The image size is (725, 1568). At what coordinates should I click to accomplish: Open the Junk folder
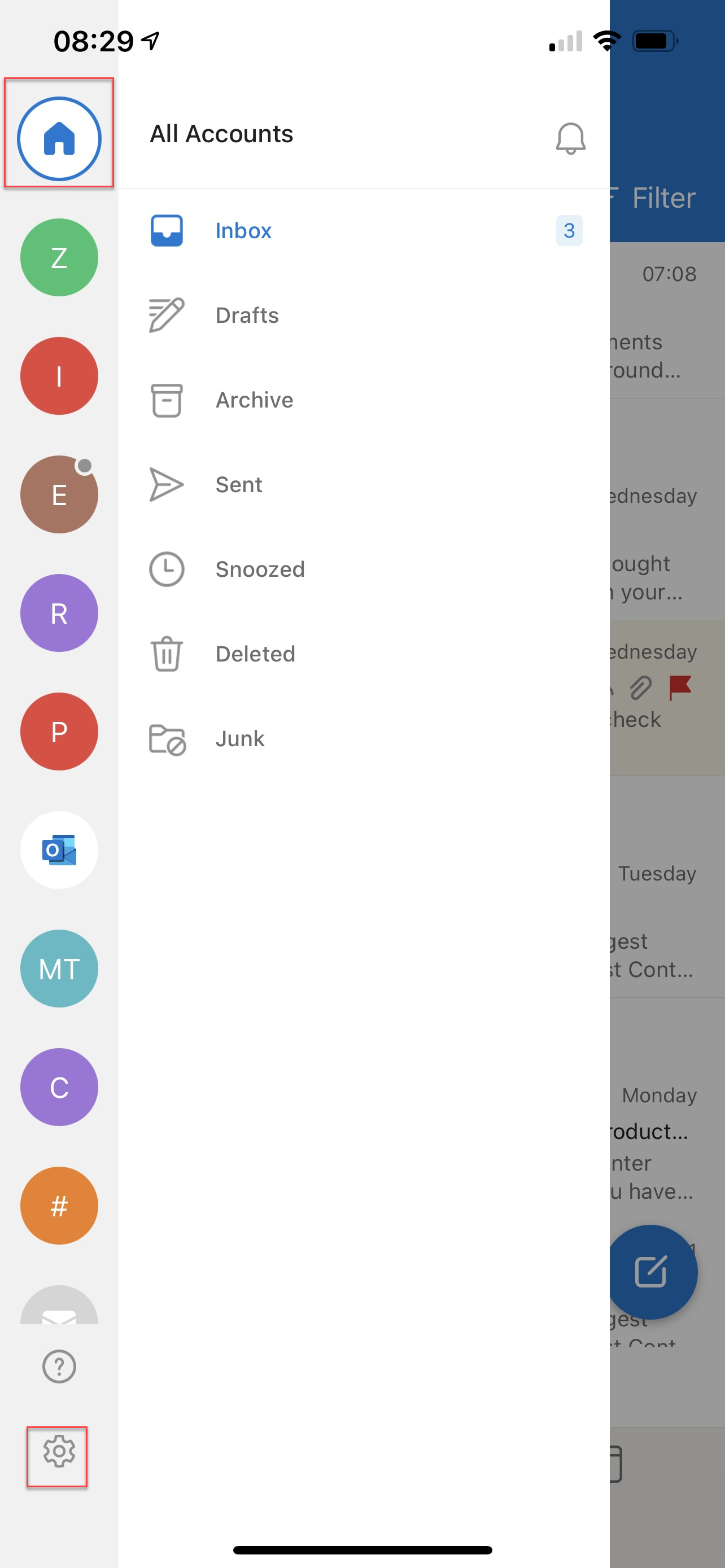click(240, 738)
